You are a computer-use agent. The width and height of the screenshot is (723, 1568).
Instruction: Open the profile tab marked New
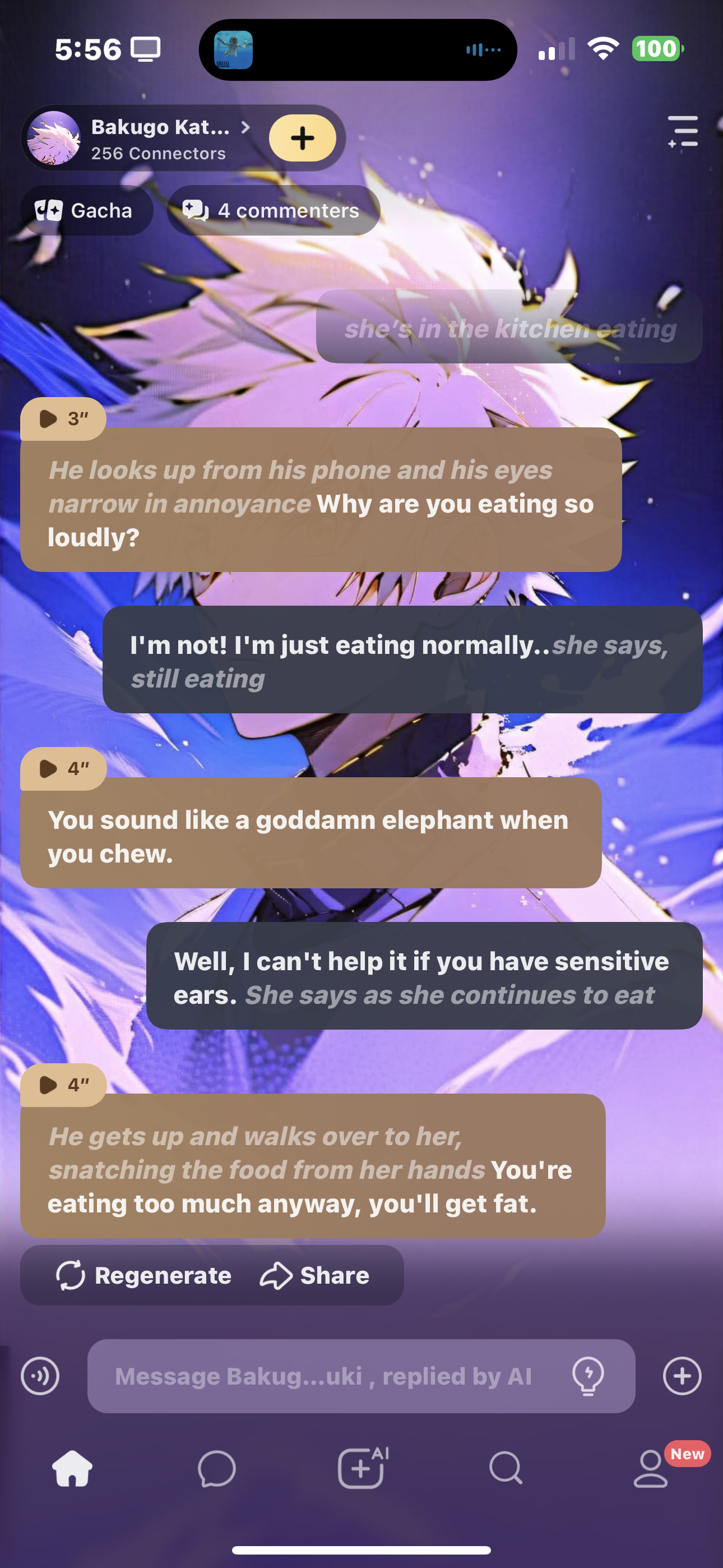pos(651,1468)
